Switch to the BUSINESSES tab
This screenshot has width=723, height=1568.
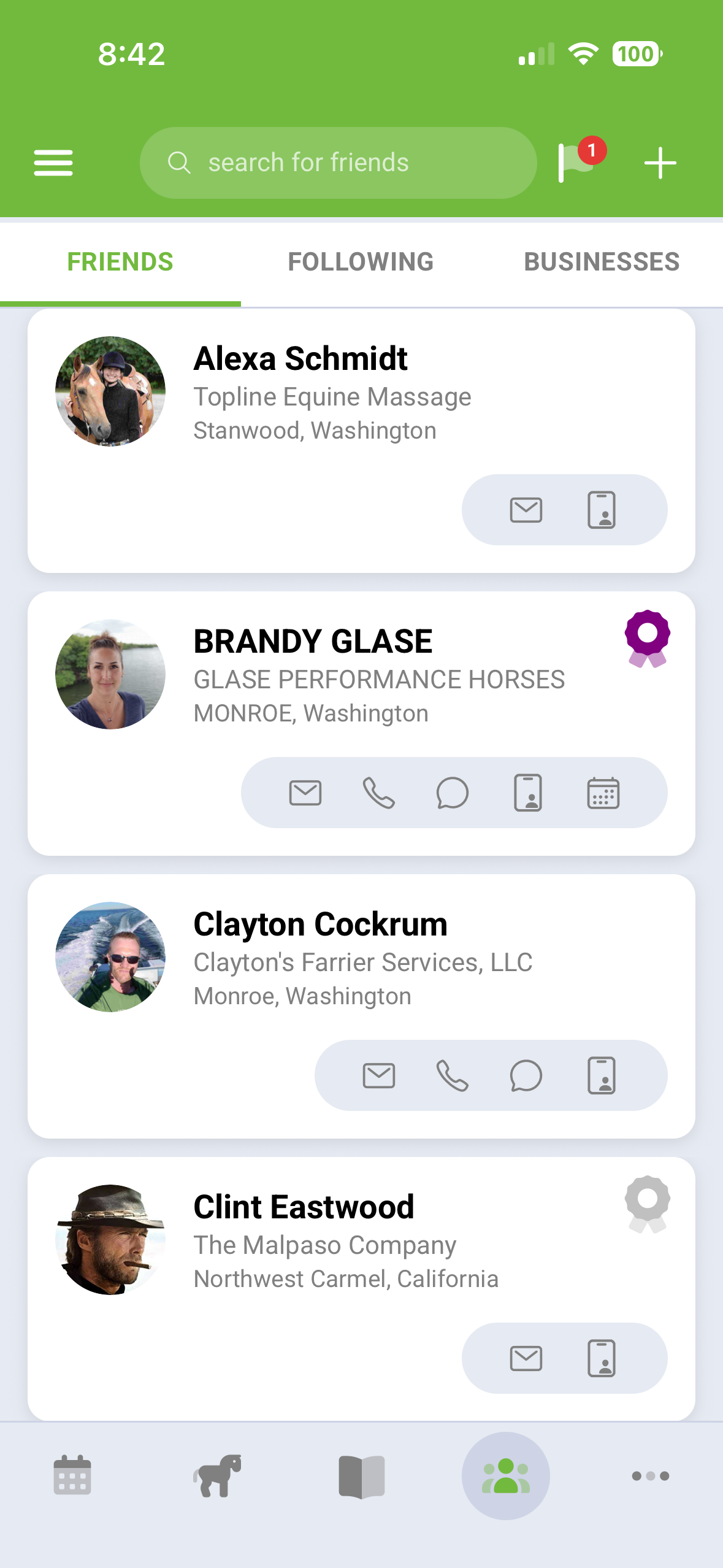point(602,261)
